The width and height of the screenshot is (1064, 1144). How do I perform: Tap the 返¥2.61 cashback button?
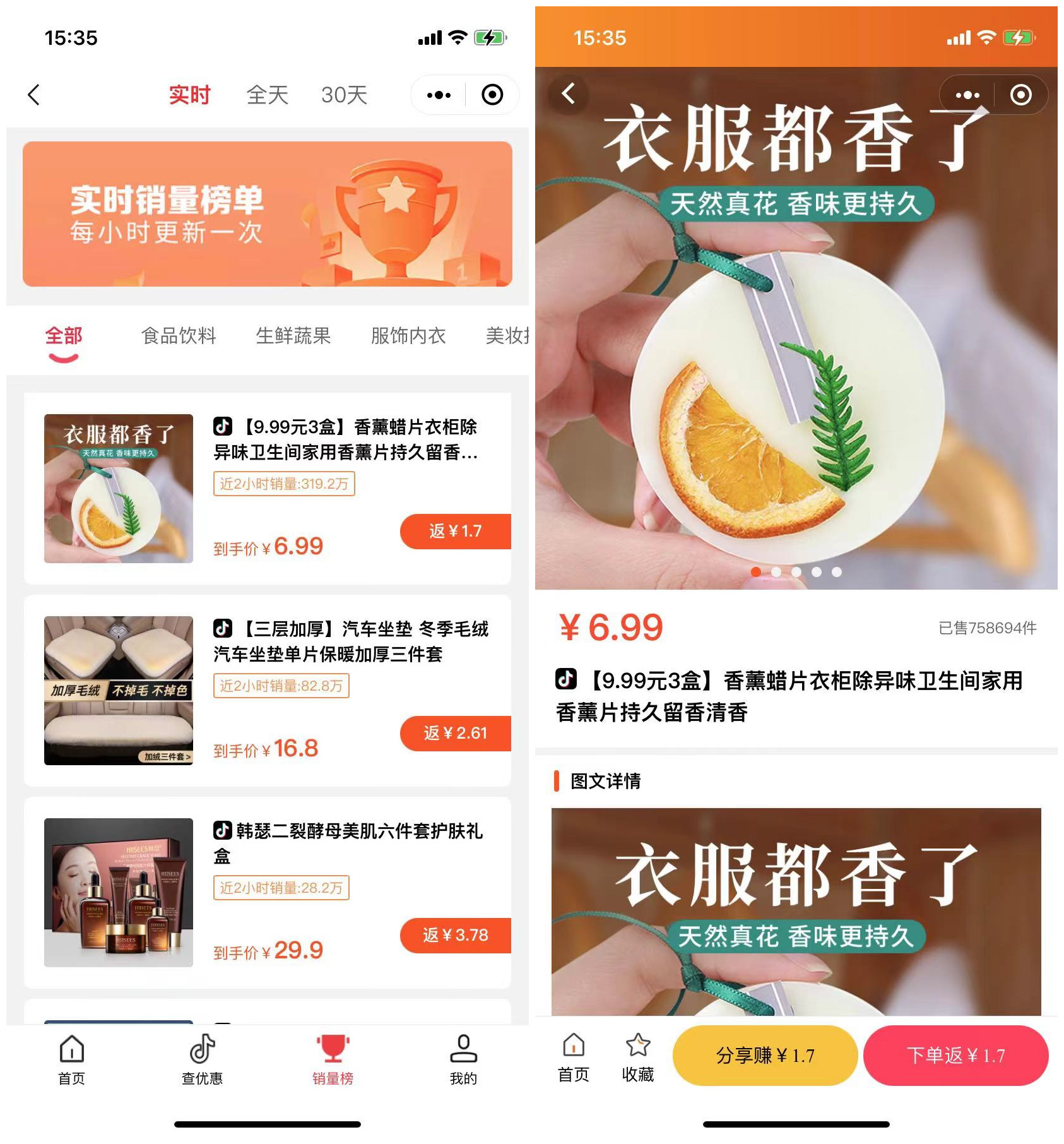tap(455, 733)
